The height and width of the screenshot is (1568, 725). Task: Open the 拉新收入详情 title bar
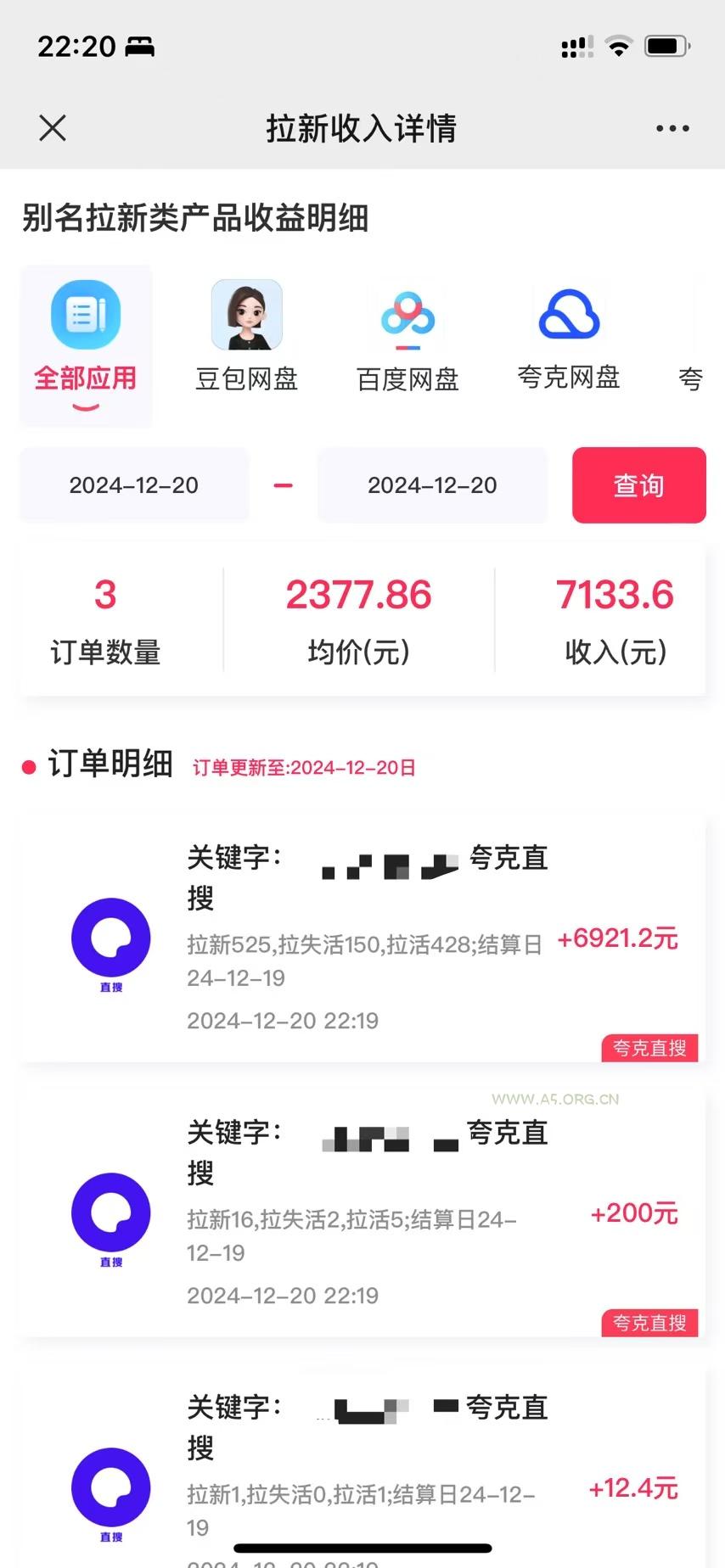[362, 127]
